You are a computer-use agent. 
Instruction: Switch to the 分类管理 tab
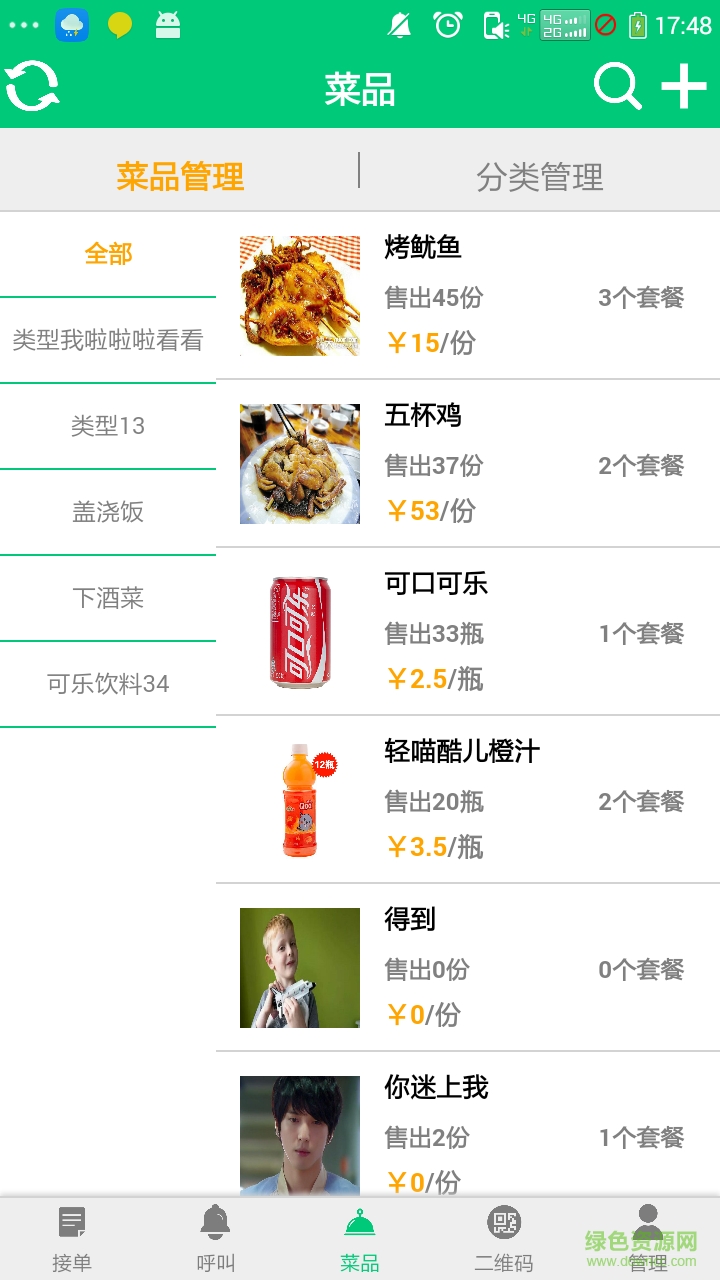coord(540,177)
